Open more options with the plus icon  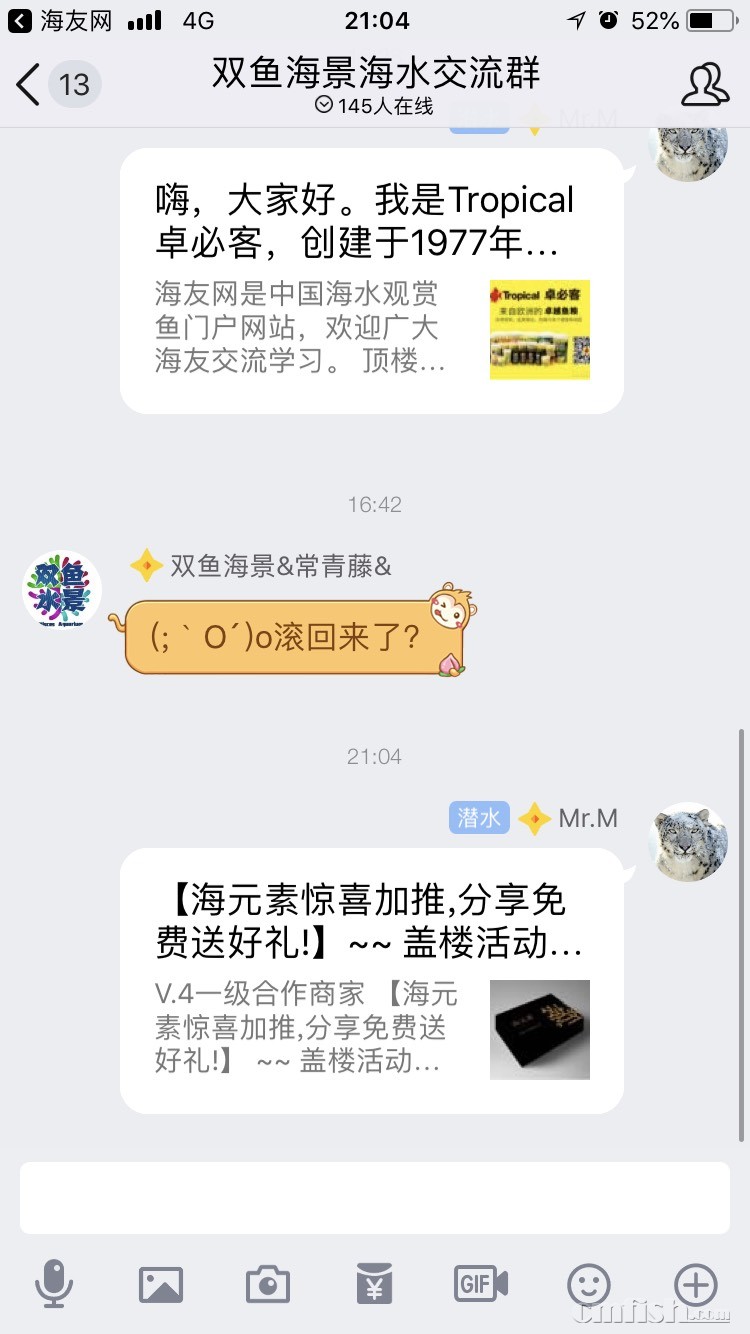coord(696,1283)
